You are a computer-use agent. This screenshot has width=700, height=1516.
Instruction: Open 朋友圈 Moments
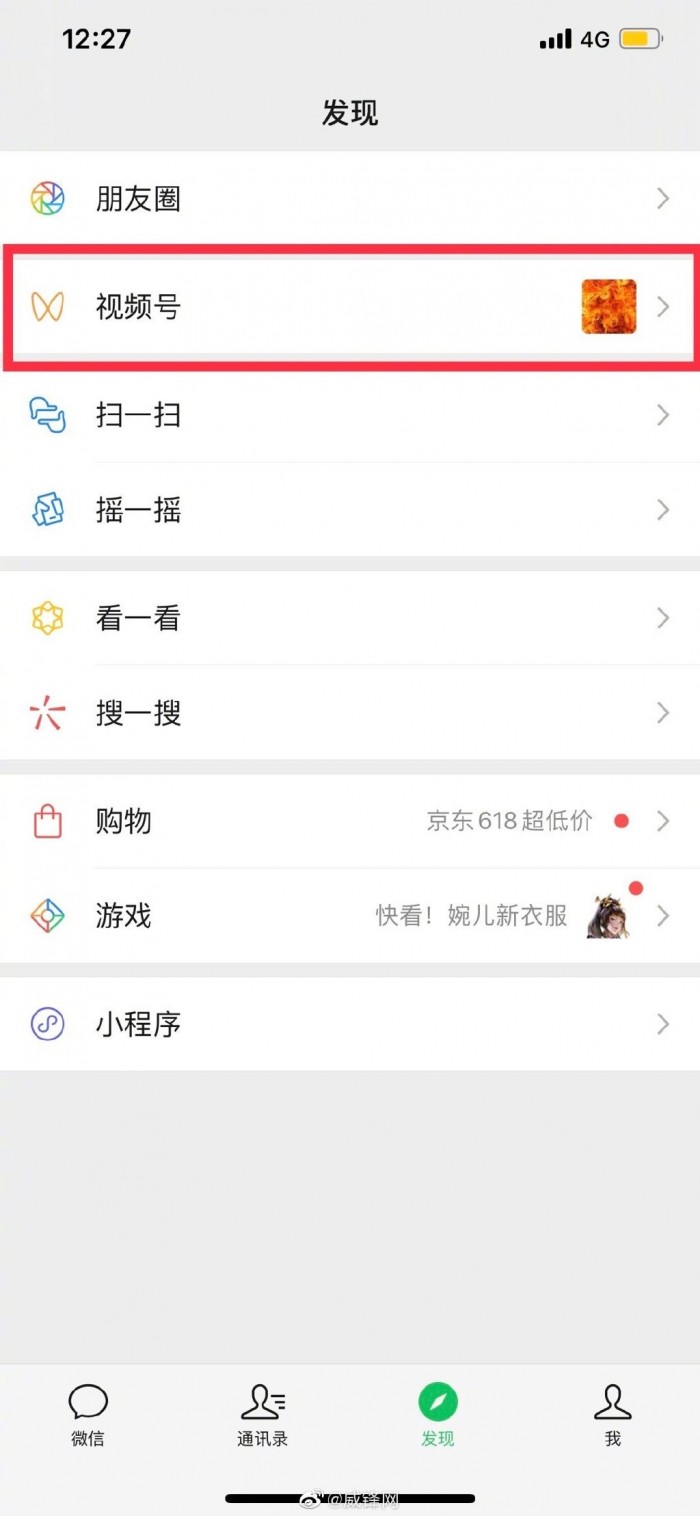pyautogui.click(x=138, y=199)
